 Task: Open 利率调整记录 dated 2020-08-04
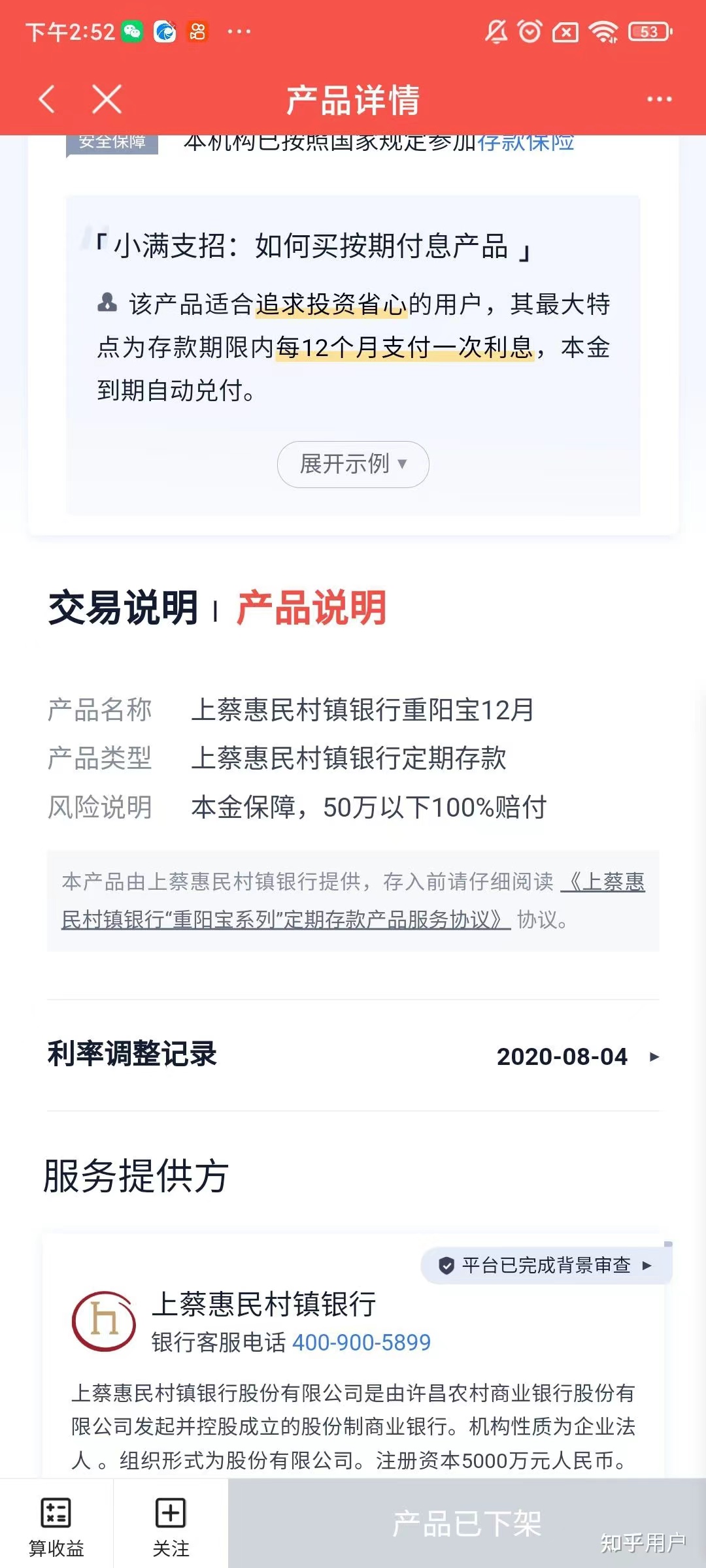coord(353,1056)
